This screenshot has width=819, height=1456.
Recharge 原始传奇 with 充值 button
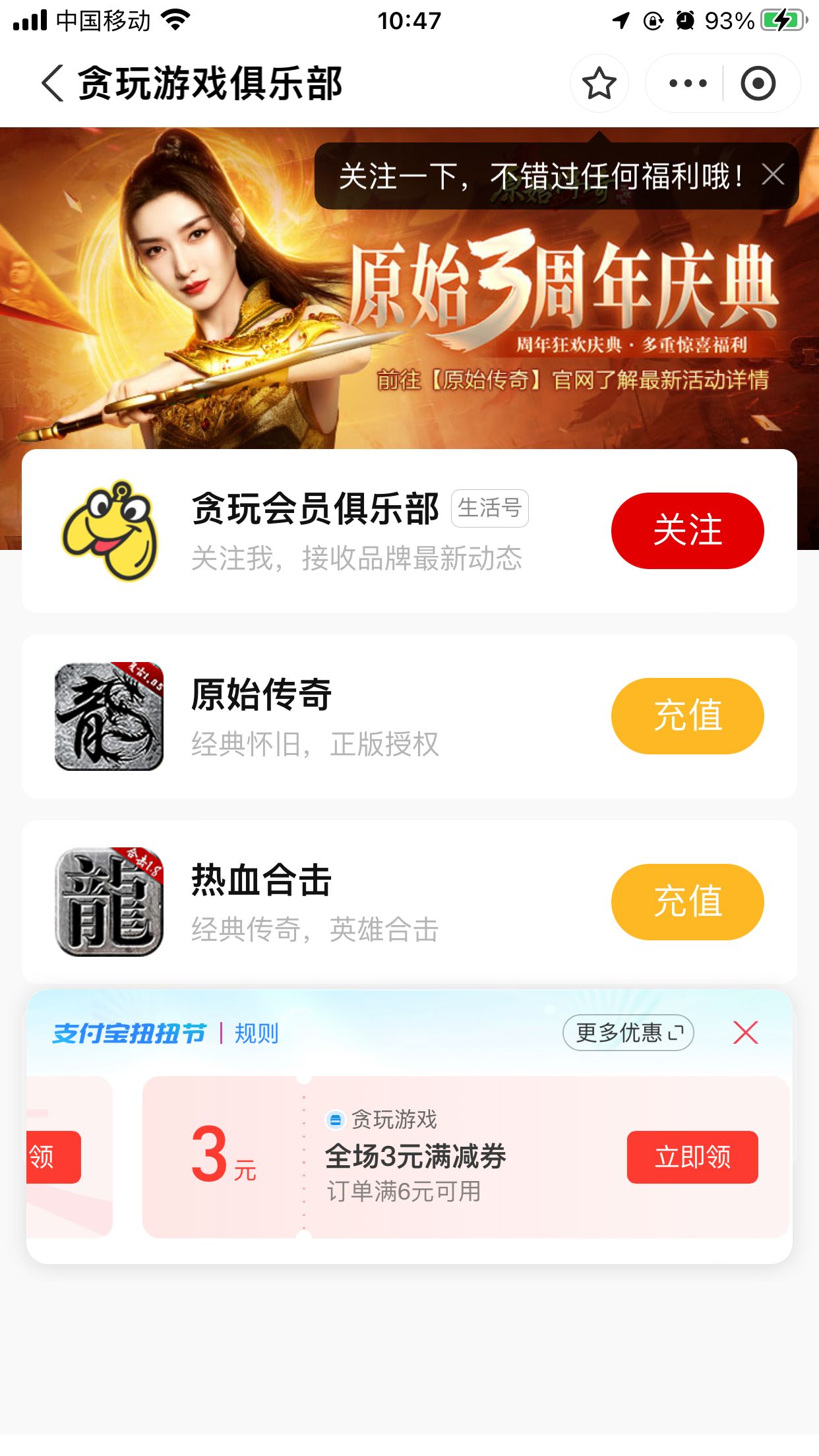687,716
